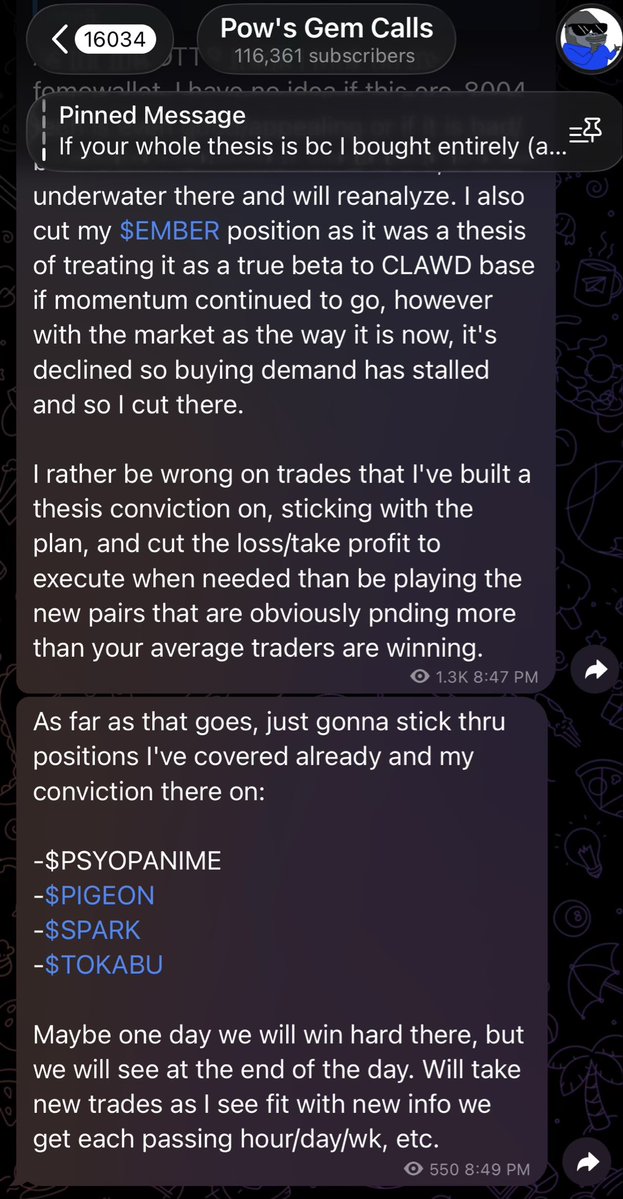Open the $TOKABU ticker link
The height and width of the screenshot is (1199, 623).
(103, 965)
